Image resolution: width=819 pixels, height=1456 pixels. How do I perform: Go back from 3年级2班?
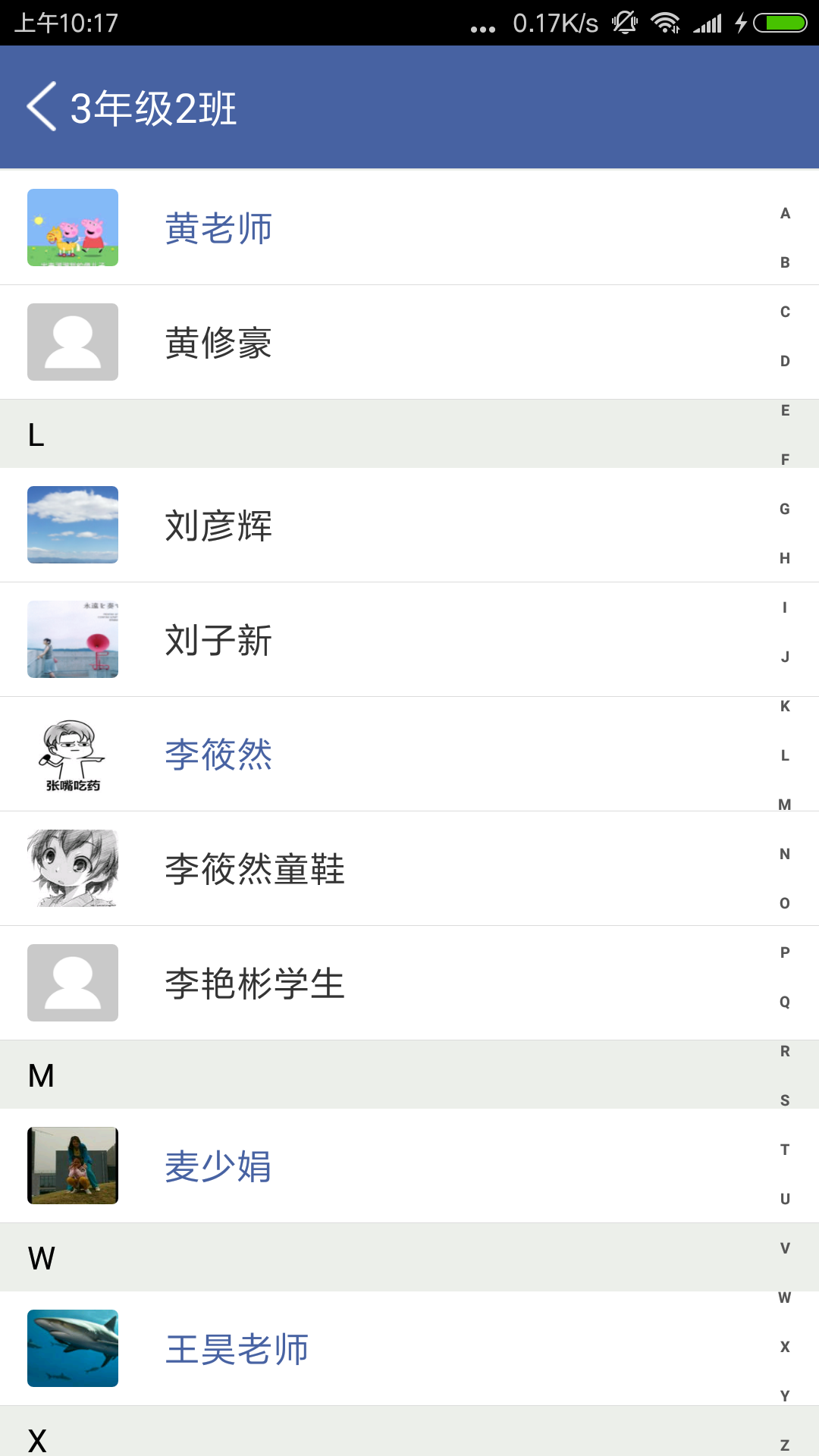[x=42, y=107]
